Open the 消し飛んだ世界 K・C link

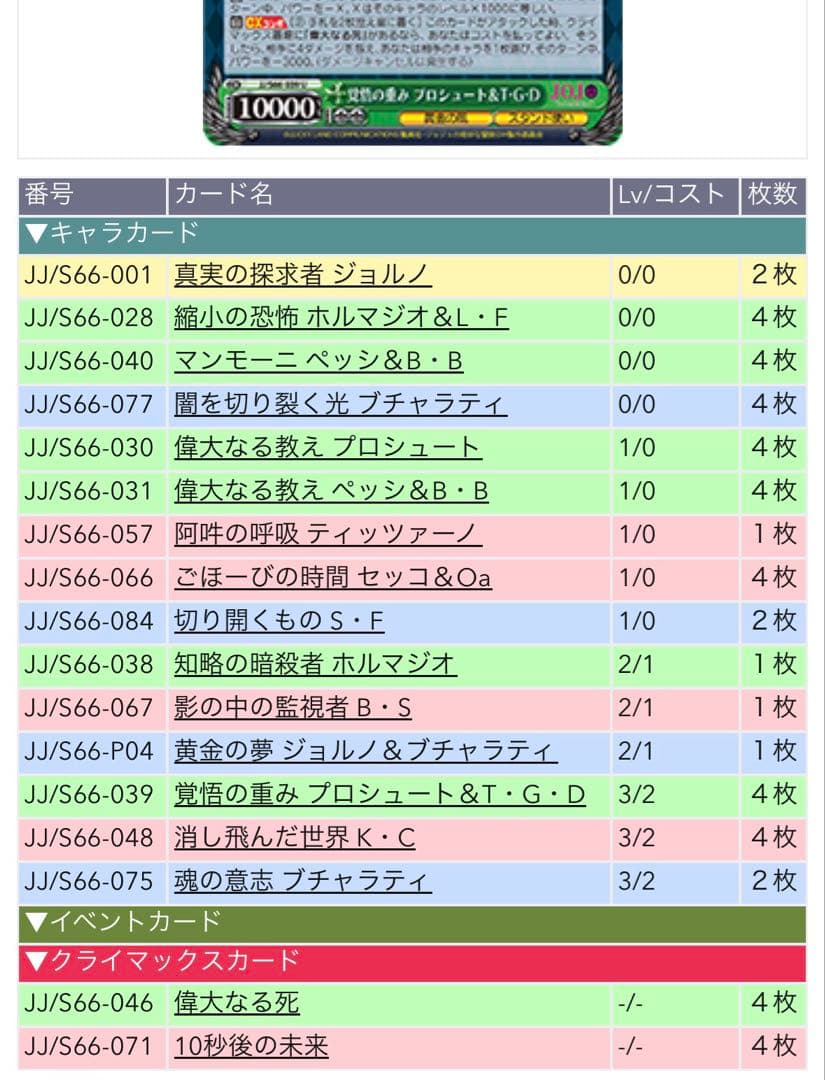click(315, 836)
